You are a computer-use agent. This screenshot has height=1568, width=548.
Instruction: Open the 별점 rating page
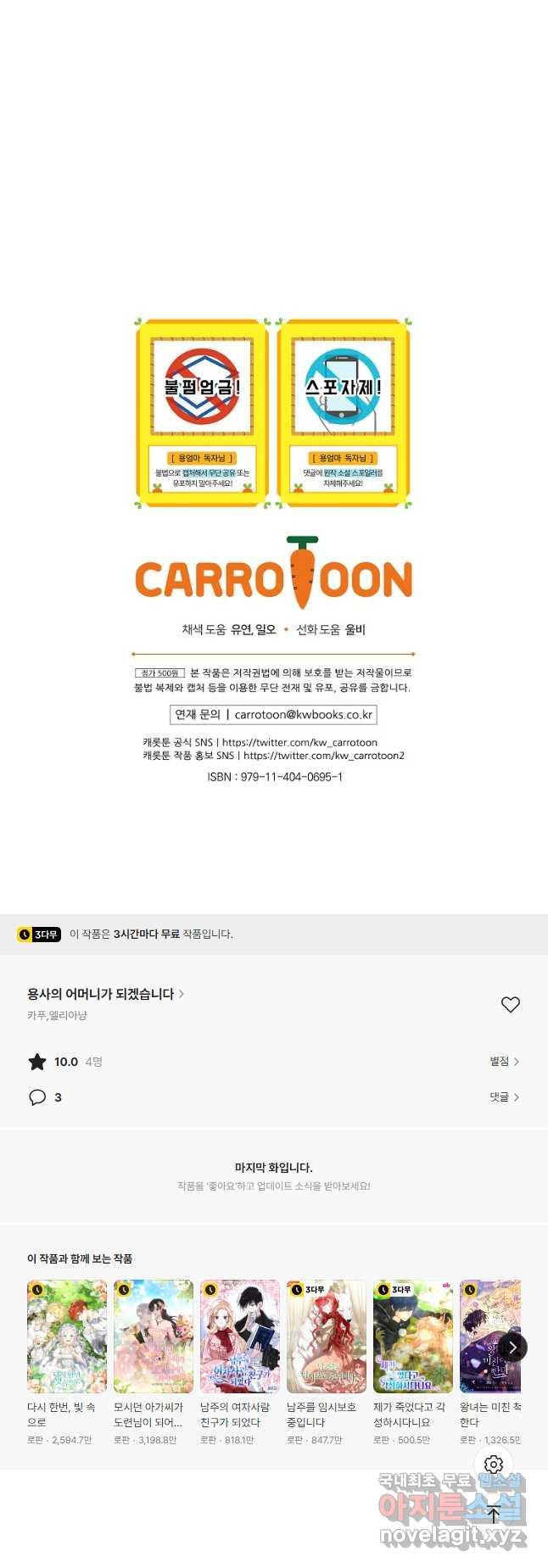[x=504, y=1061]
